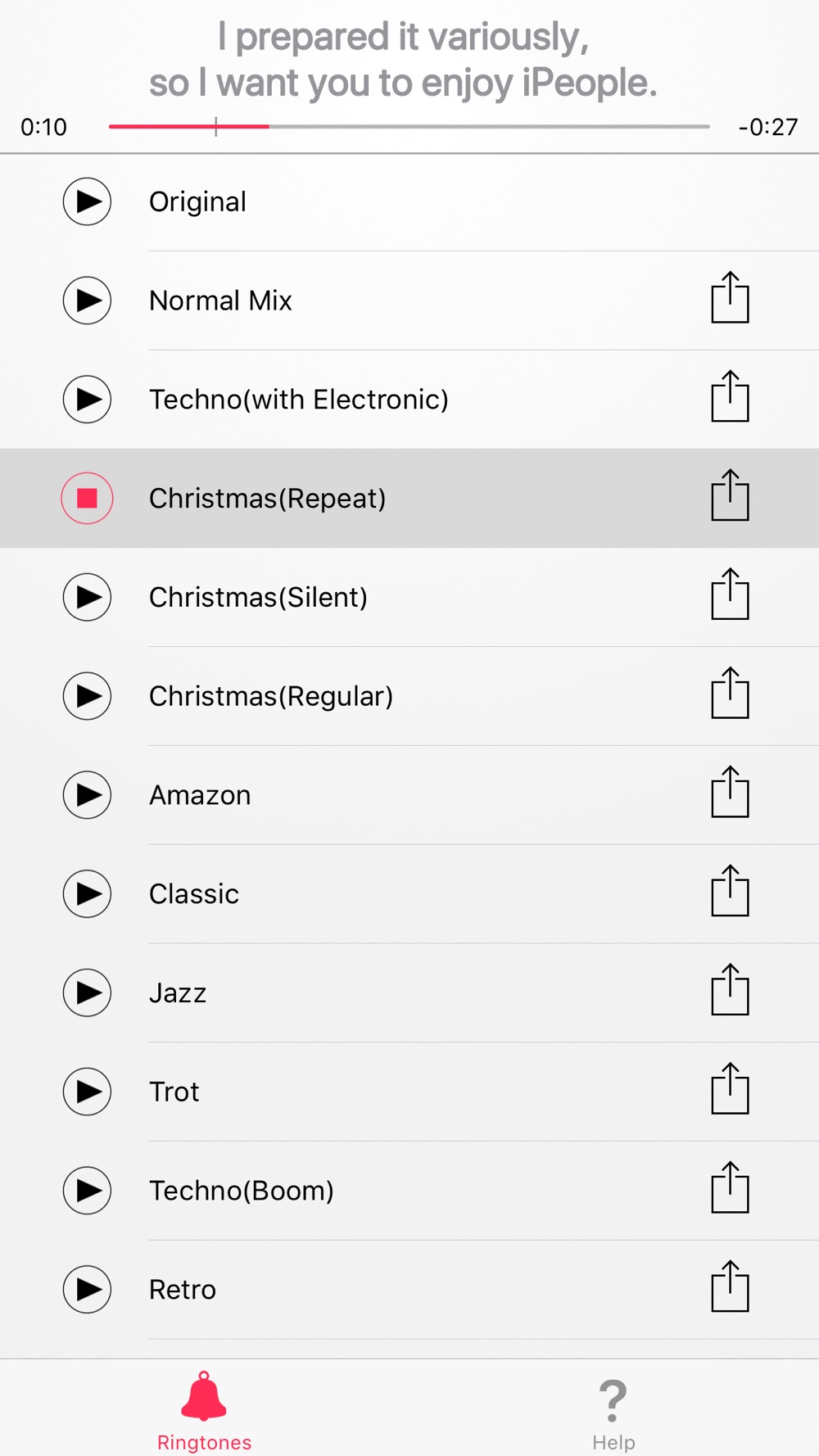Share the Christmas(Regular) ringtone
This screenshot has width=819, height=1456.
[x=730, y=694]
